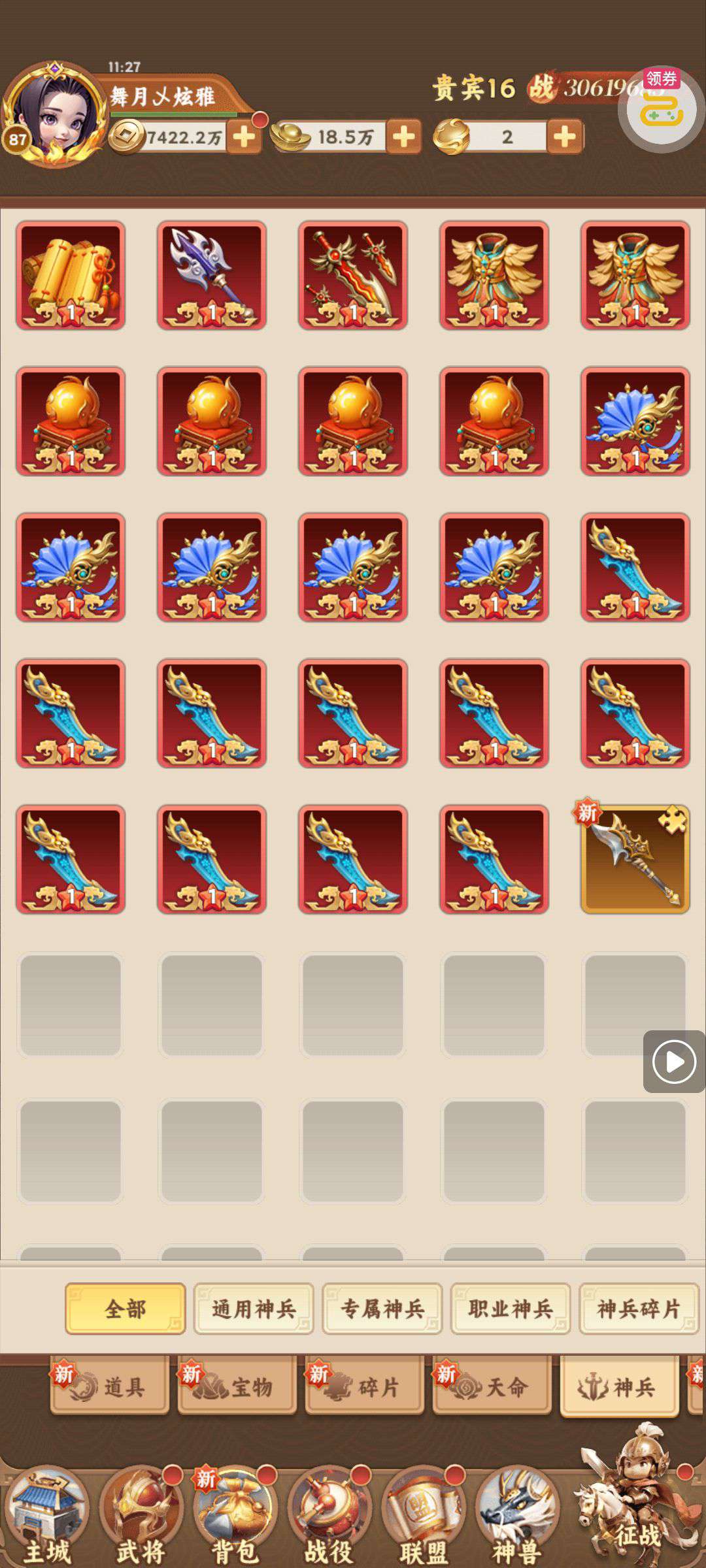Screen dimensions: 706x1568
Task: Filter by 专属神兵
Action: tap(382, 1309)
